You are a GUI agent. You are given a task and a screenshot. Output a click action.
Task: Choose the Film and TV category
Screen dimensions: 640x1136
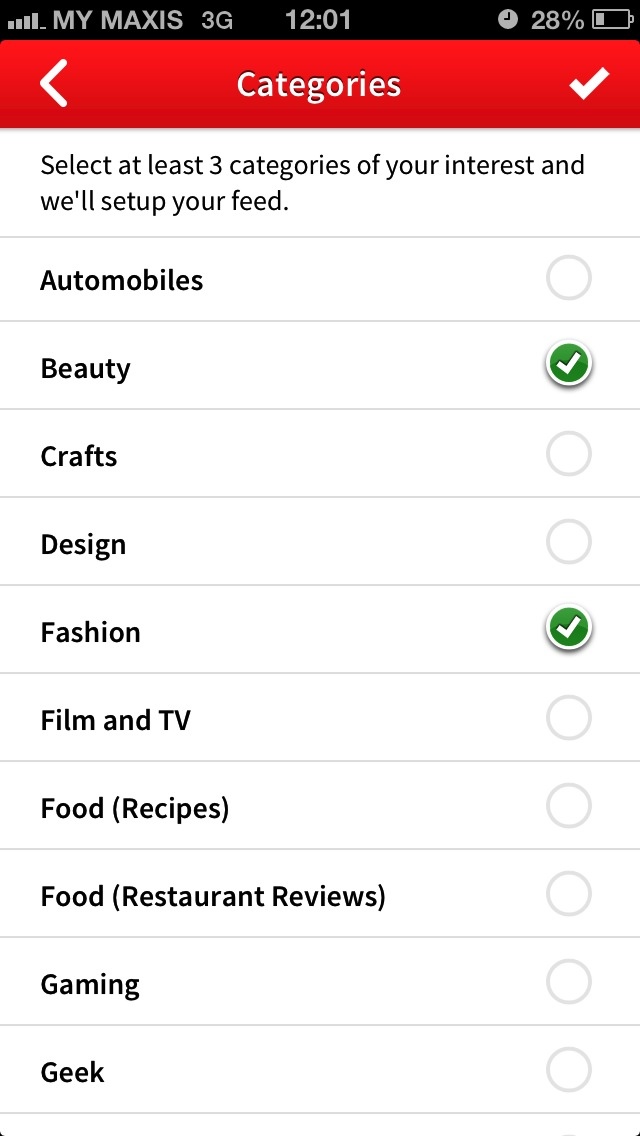tap(569, 719)
